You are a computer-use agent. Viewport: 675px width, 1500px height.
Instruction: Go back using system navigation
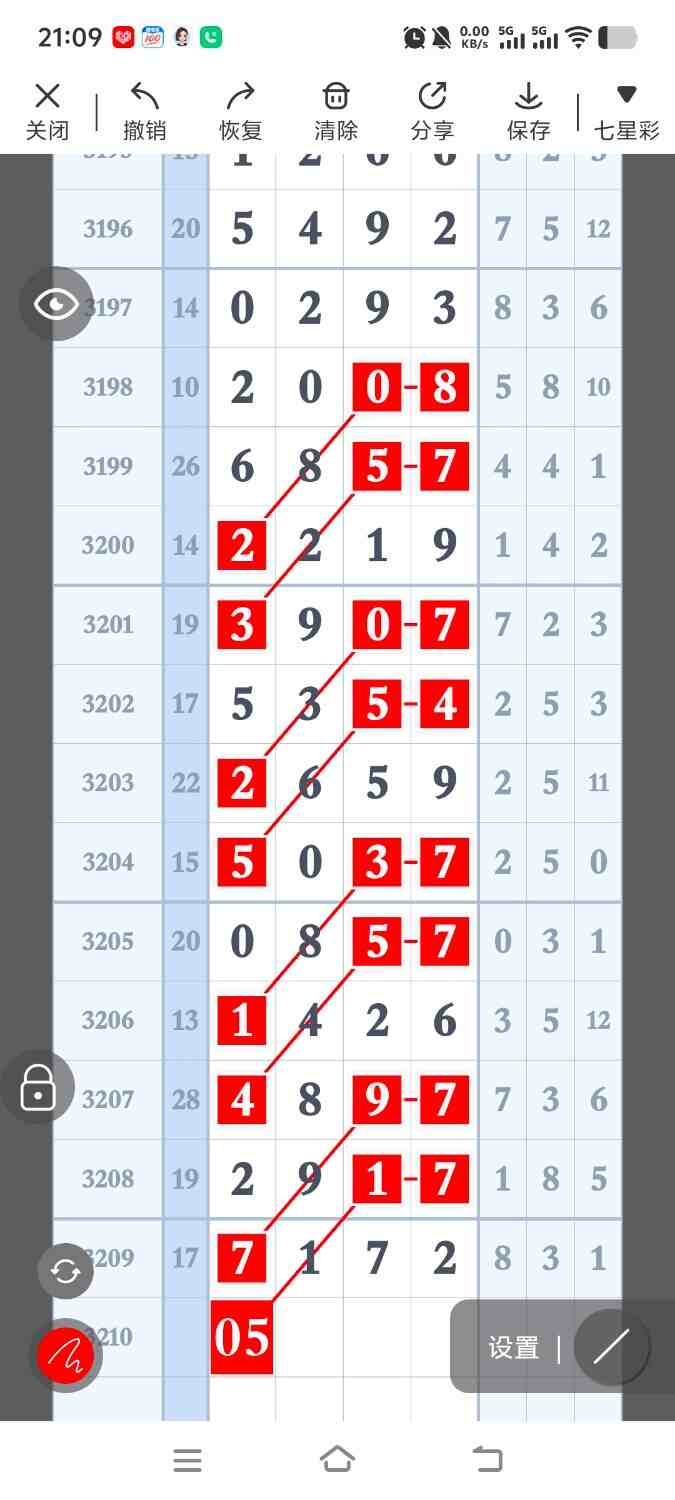click(487, 1460)
